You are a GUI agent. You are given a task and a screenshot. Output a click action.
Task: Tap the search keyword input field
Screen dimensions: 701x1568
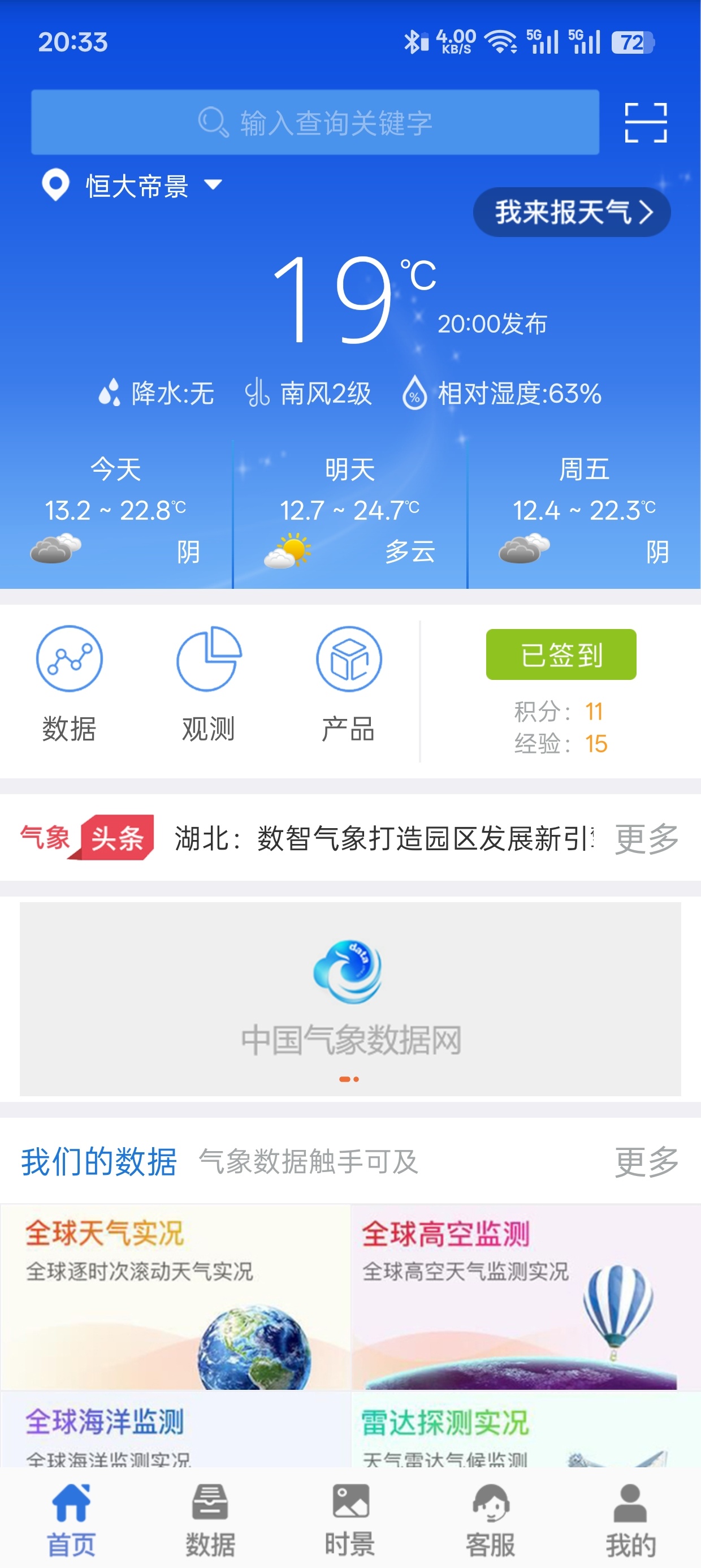pyautogui.click(x=315, y=122)
